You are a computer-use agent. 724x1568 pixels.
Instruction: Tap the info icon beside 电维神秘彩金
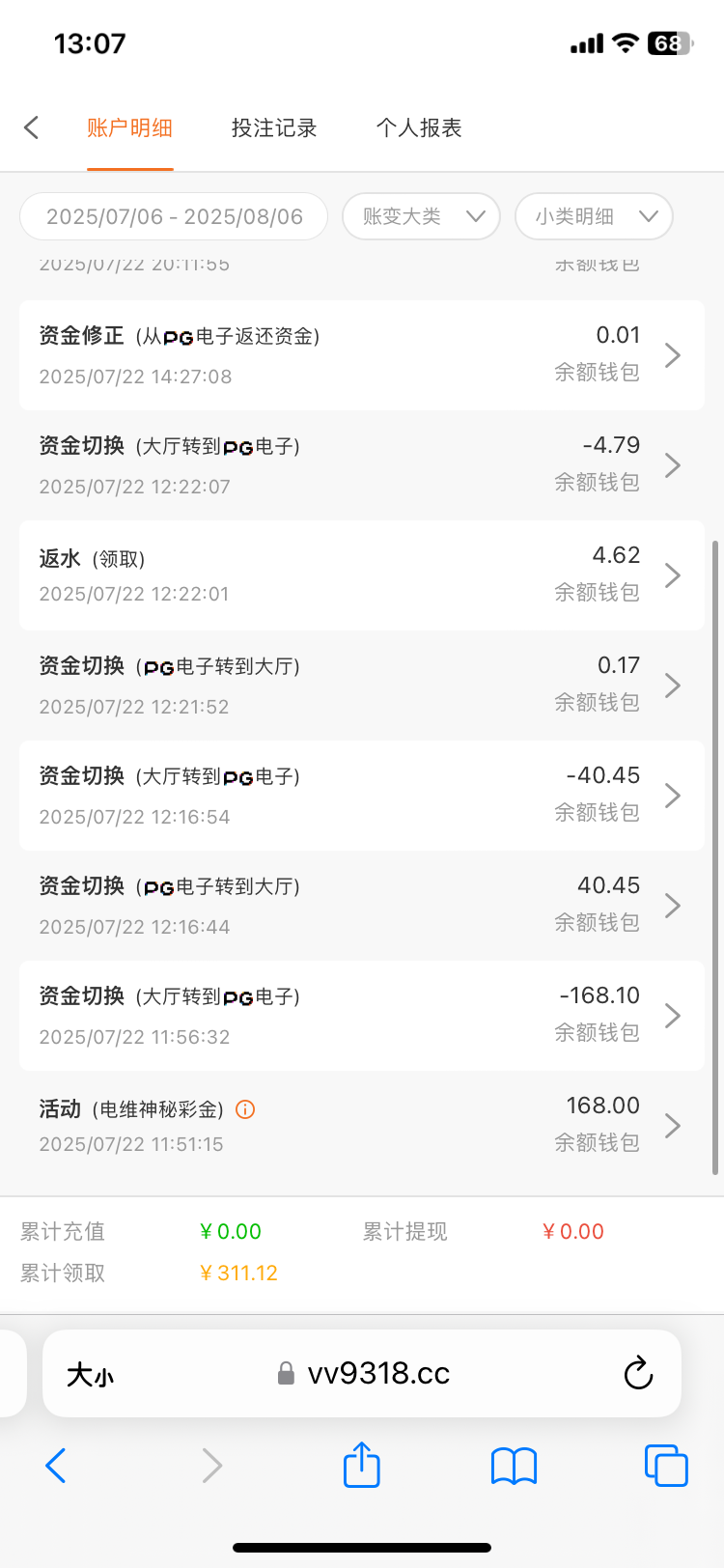pos(245,1109)
